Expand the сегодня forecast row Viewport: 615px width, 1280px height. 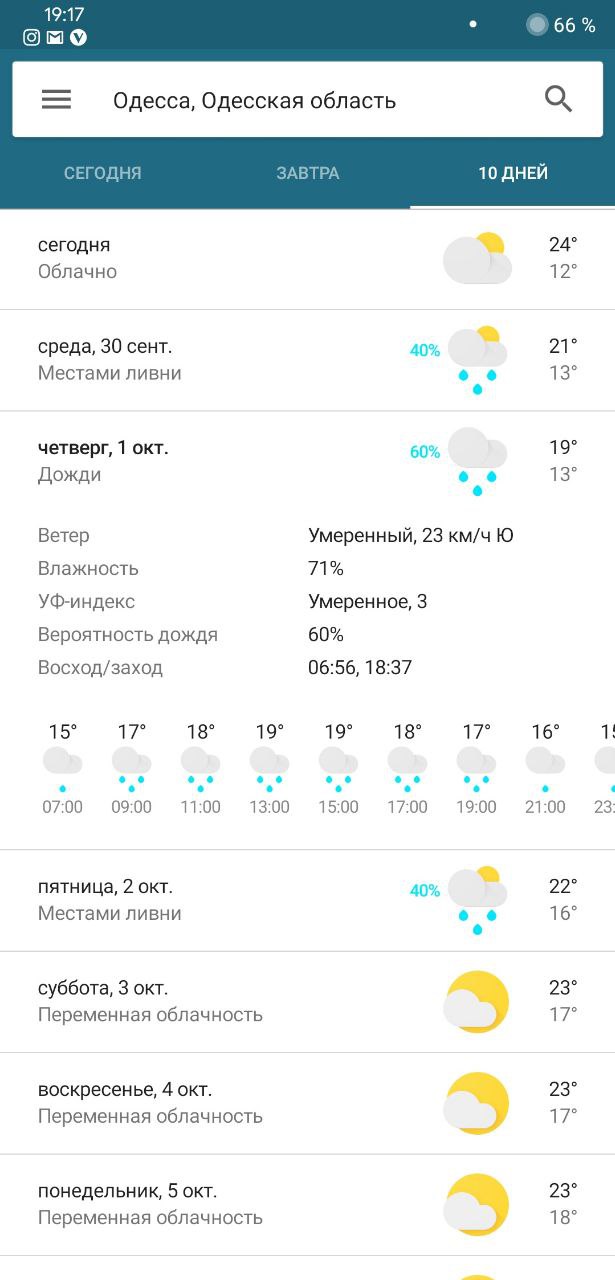(307, 258)
